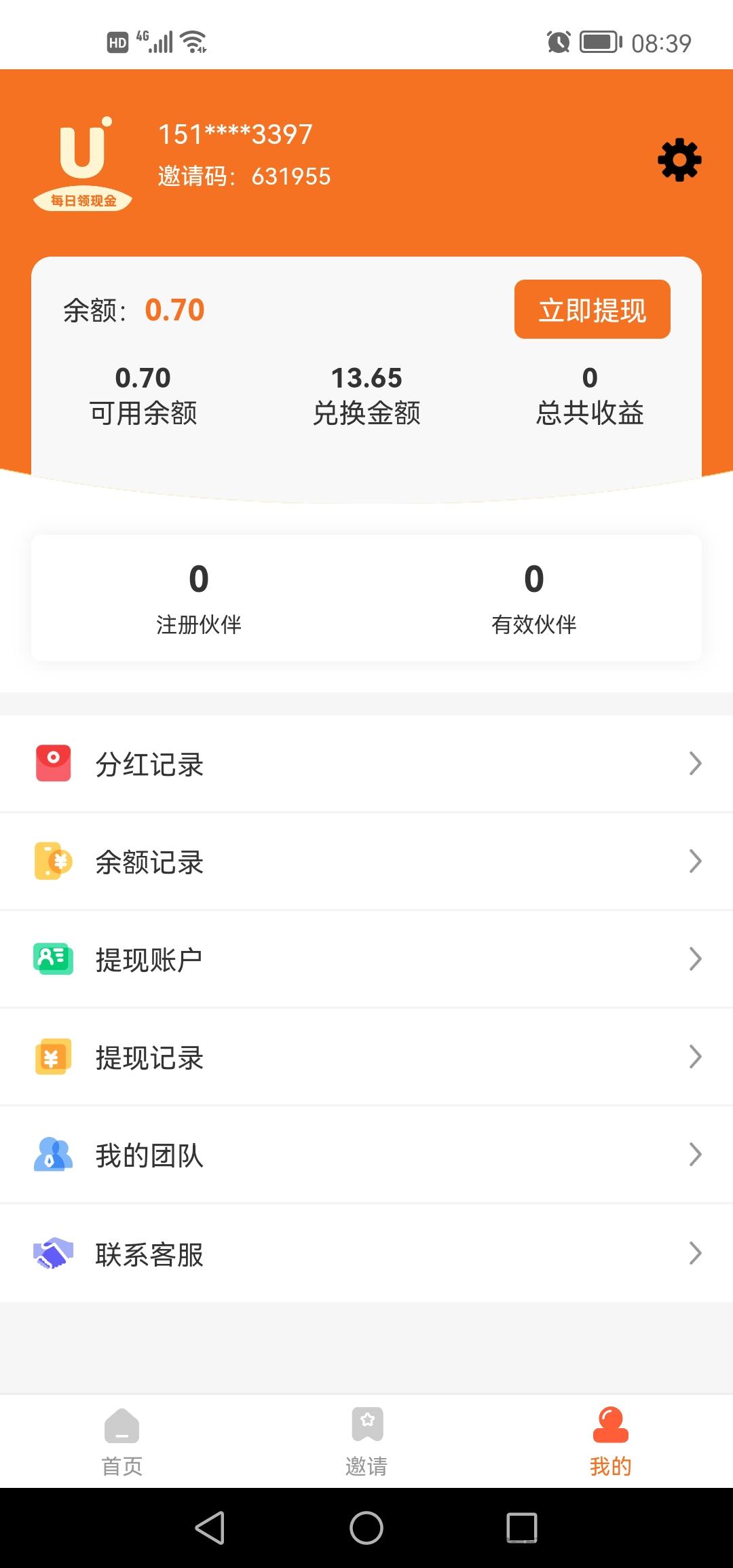The height and width of the screenshot is (1568, 733).
Task: Open 我的团队 my team
Action: click(x=366, y=1155)
